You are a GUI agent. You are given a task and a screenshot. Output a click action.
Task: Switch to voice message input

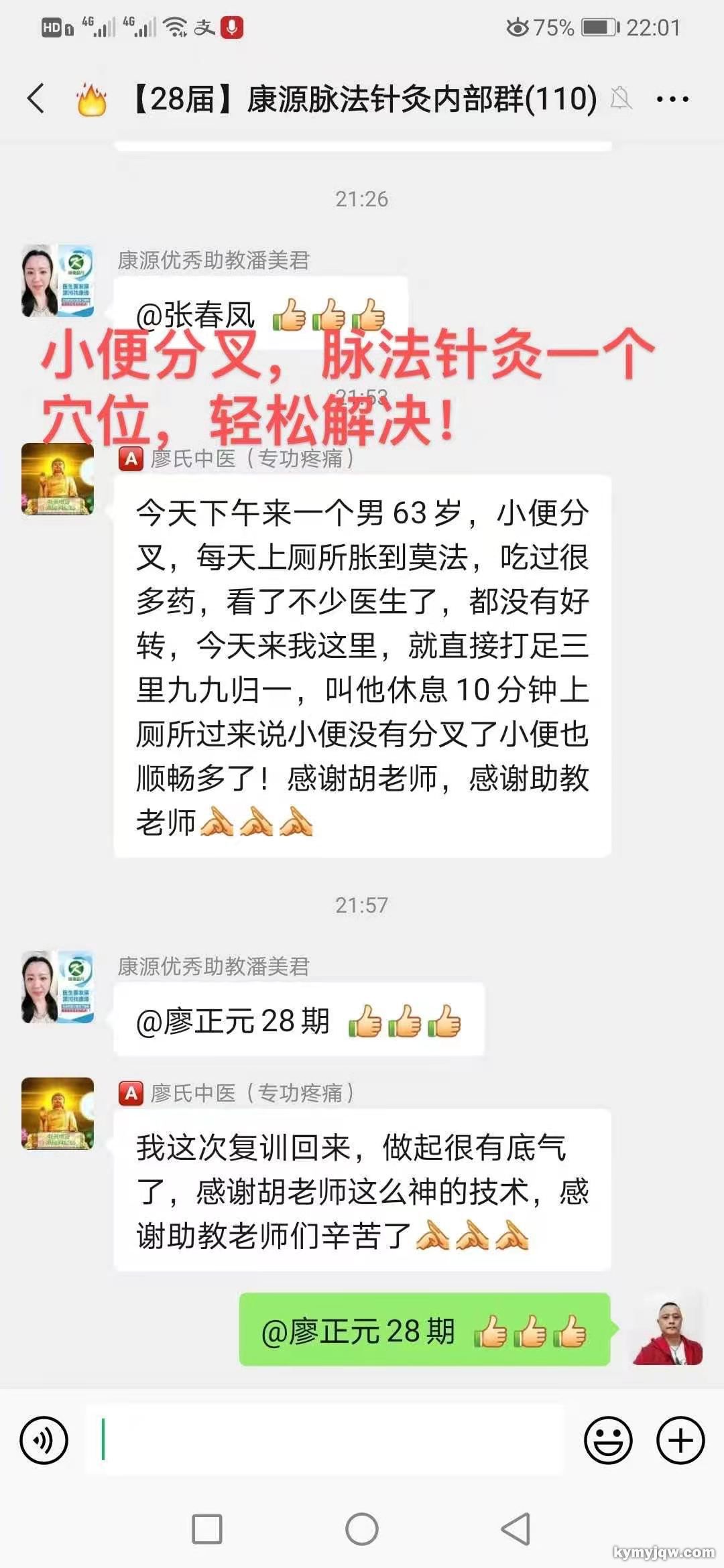[44, 1439]
